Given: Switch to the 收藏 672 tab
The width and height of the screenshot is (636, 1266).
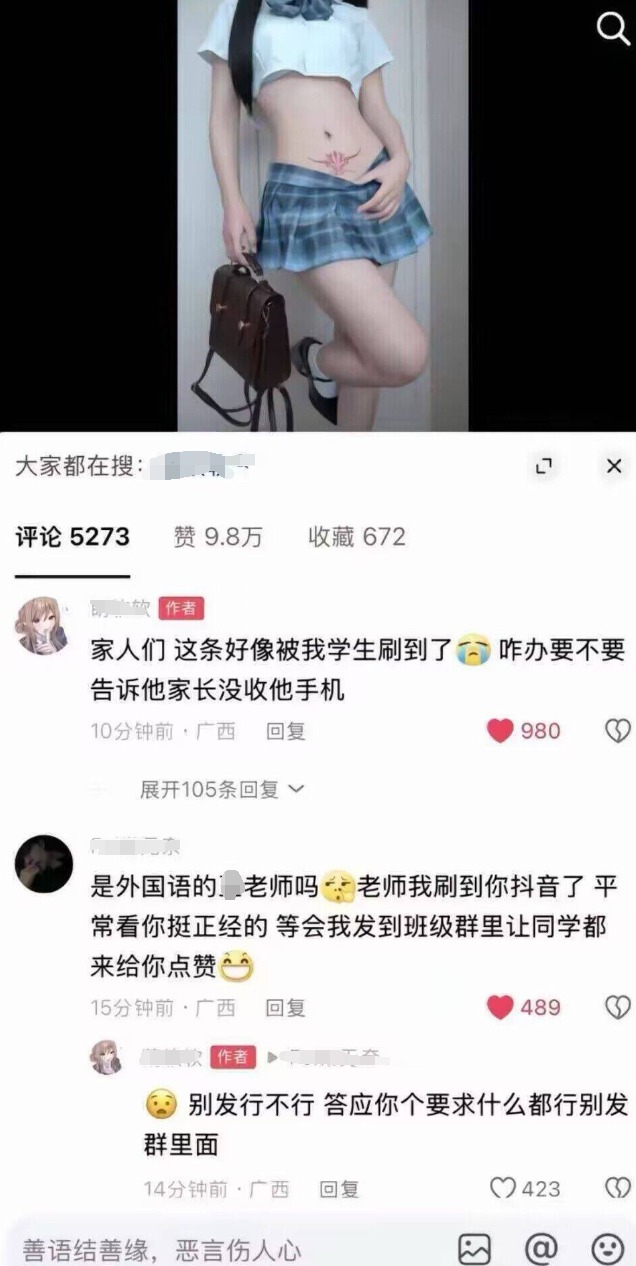Looking at the screenshot, I should [356, 537].
